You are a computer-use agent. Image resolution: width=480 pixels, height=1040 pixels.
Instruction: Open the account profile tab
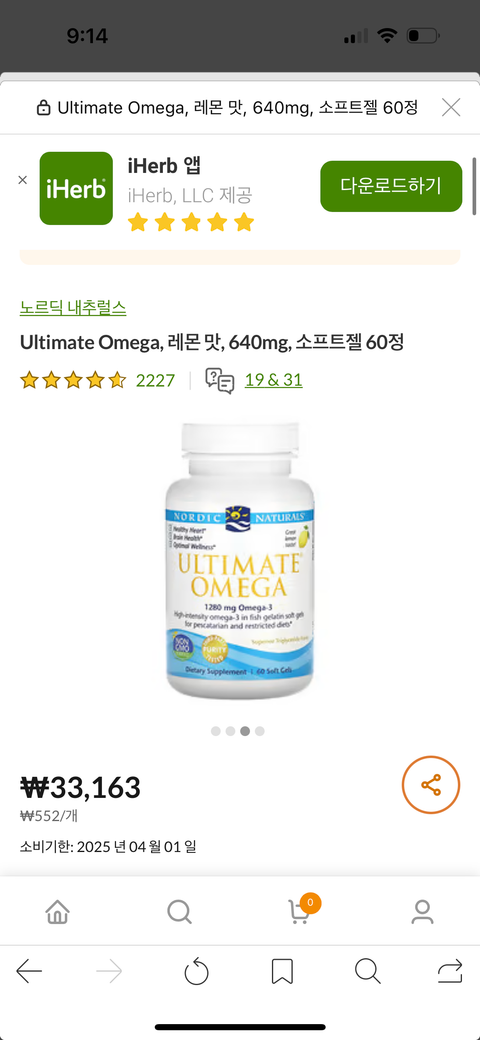(x=422, y=911)
